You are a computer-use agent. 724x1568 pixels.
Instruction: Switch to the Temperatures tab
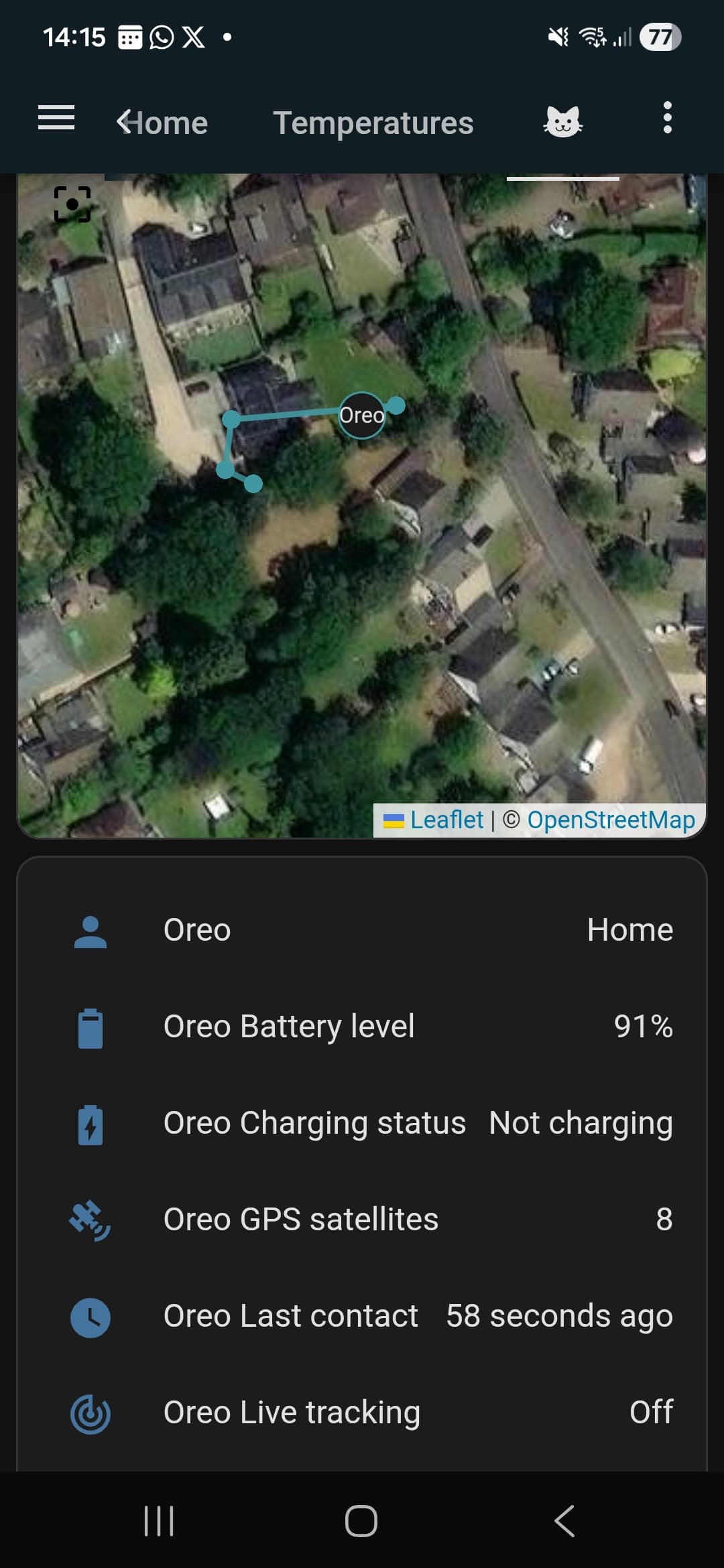coord(373,123)
